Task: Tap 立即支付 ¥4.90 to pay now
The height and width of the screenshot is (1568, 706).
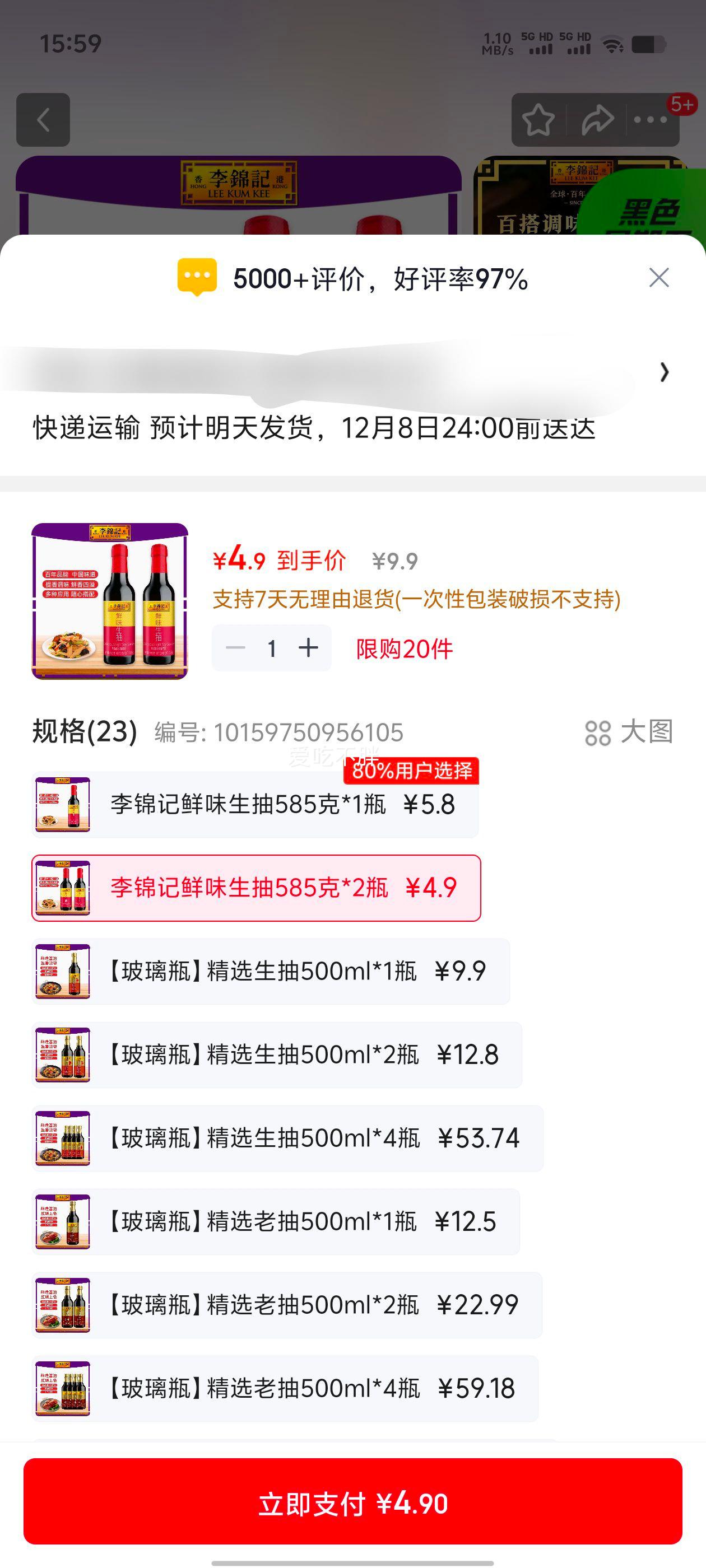Action: [x=352, y=1504]
